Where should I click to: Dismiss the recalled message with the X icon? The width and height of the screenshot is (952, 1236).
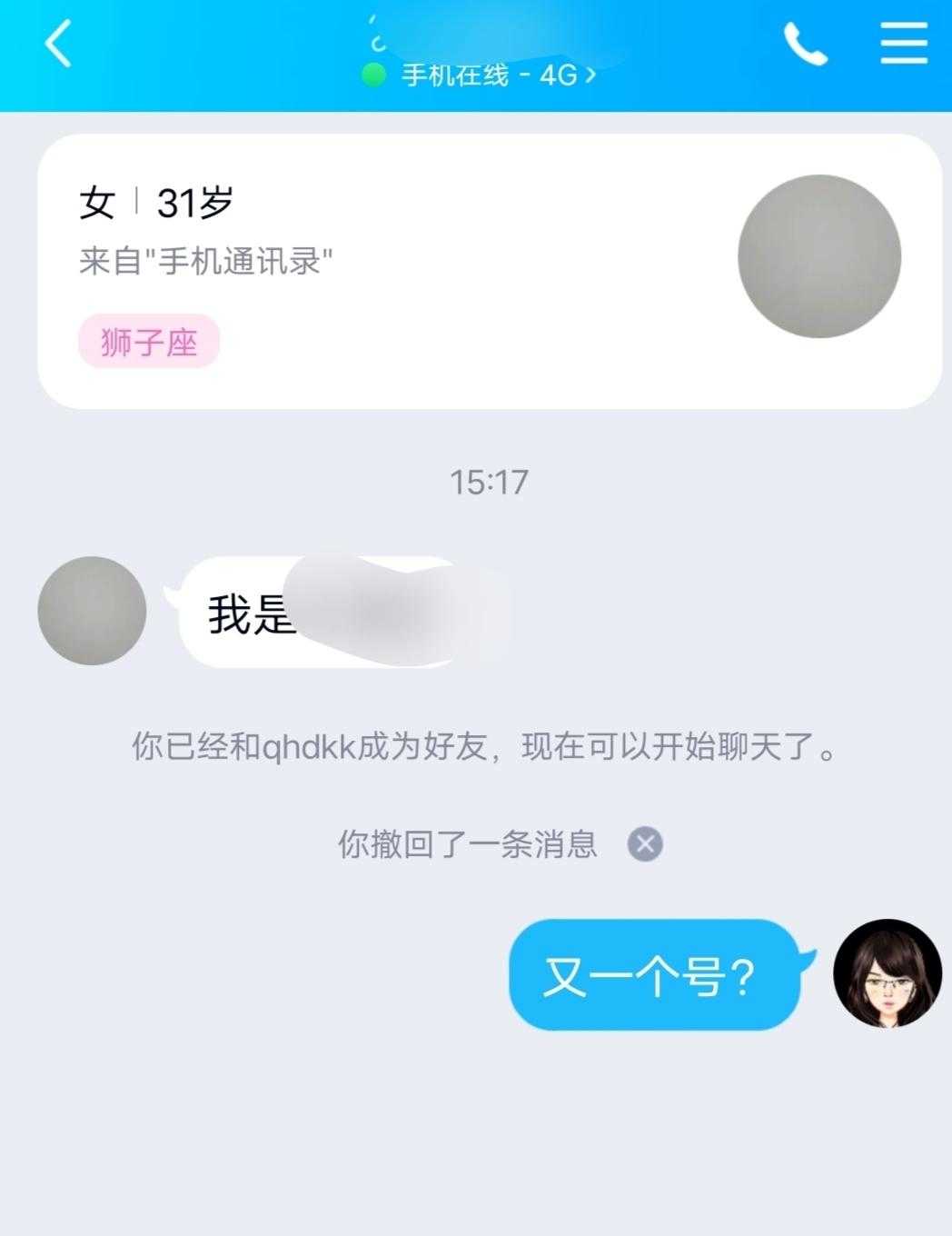pos(645,845)
